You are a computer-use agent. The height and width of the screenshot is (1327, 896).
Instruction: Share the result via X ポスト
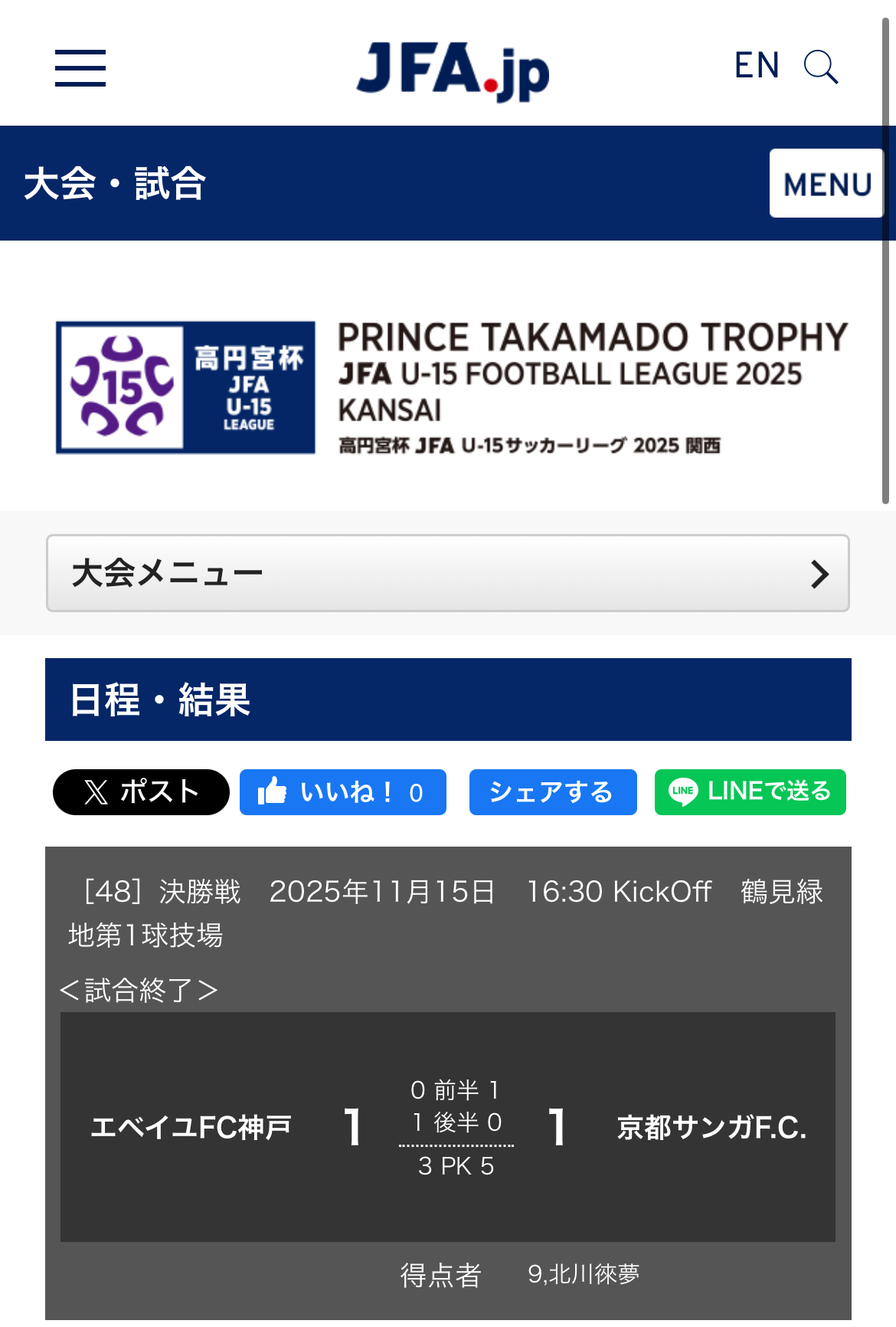141,792
